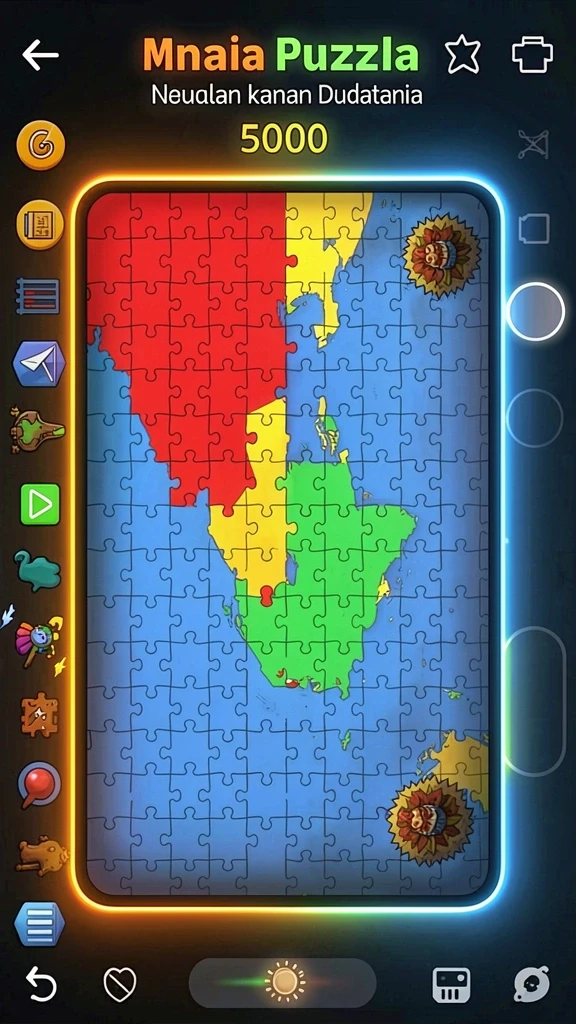The width and height of the screenshot is (576, 1024).
Task: Go back using the top-left arrow
Action: pyautogui.click(x=40, y=55)
